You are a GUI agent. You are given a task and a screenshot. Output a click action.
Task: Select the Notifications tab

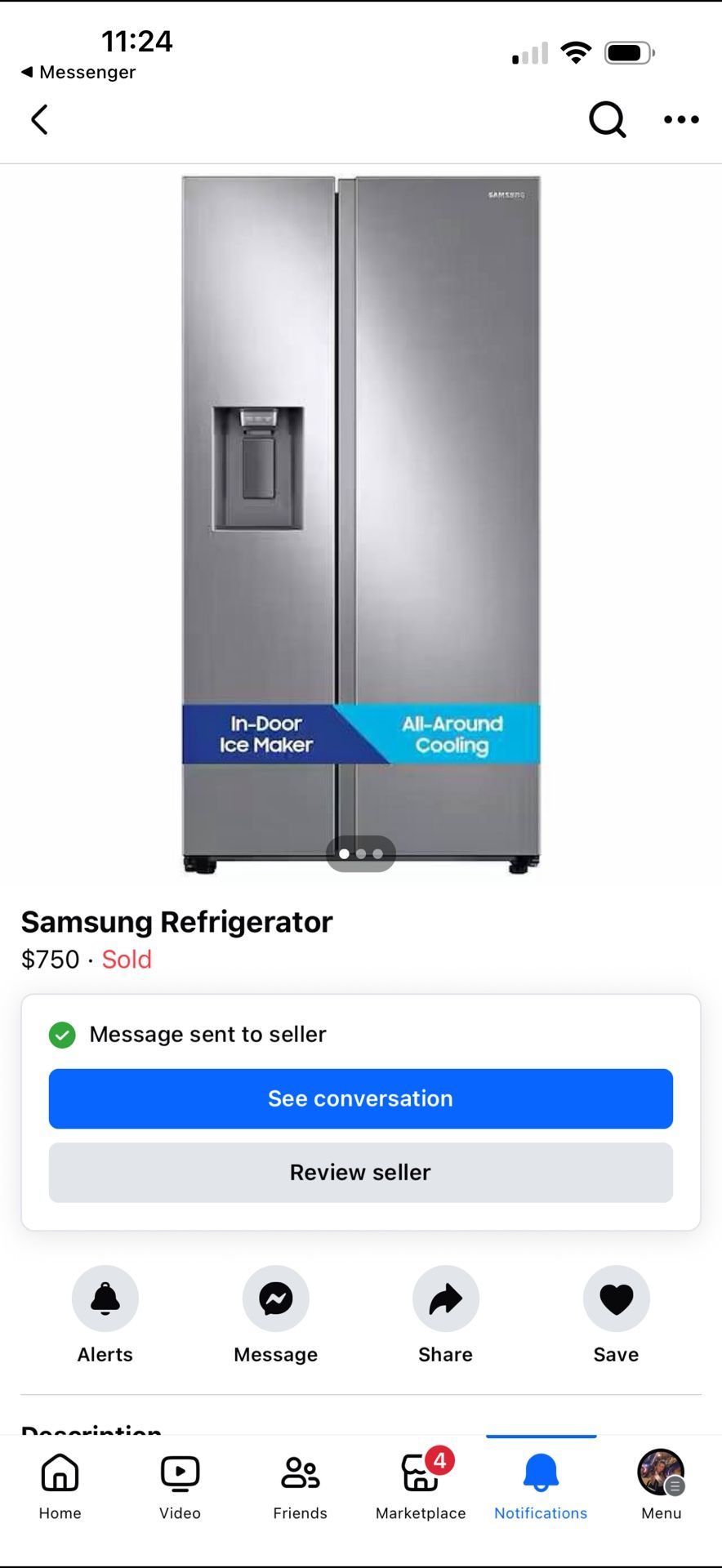click(541, 1487)
